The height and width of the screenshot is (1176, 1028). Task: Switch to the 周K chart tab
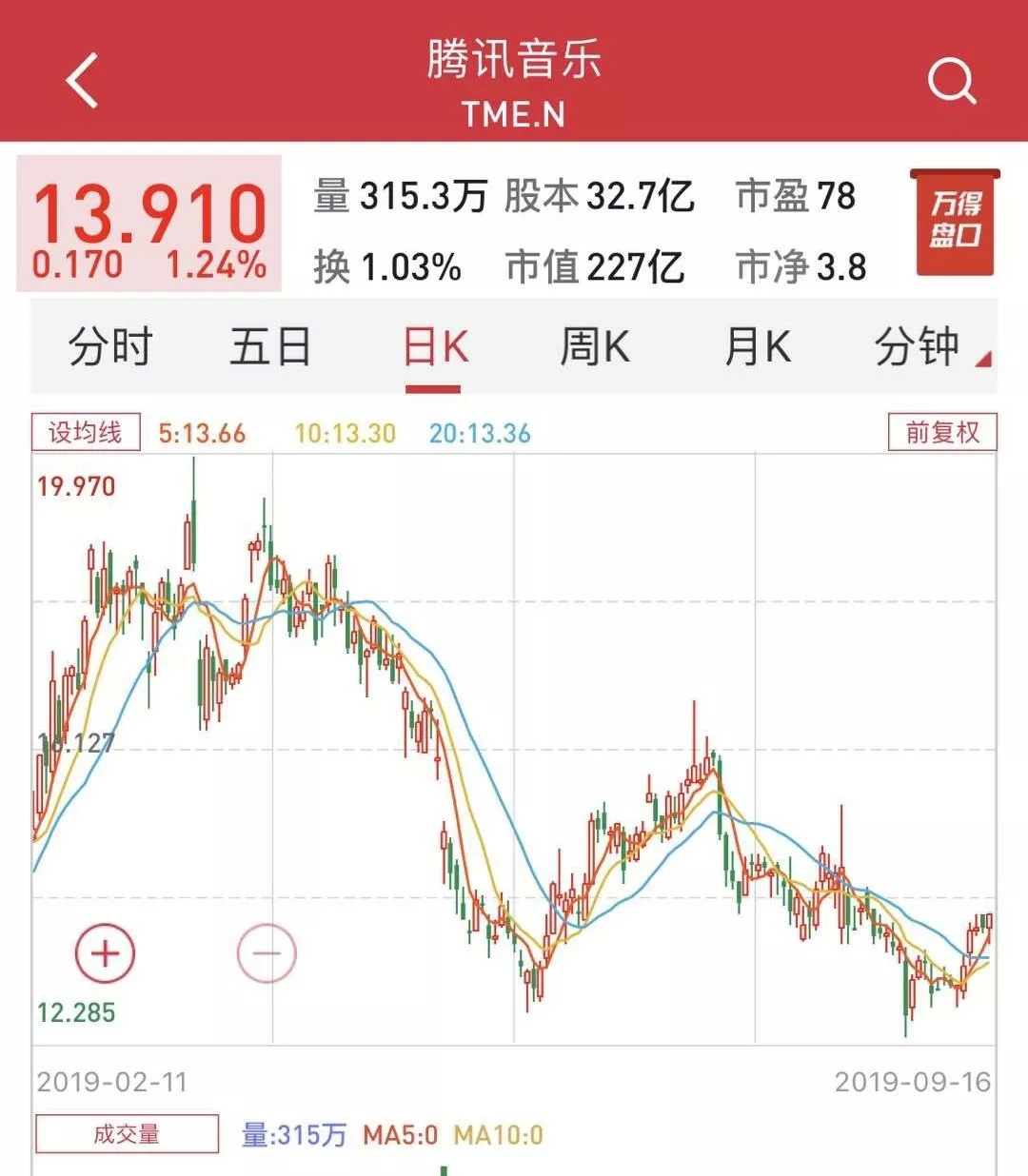tap(595, 346)
